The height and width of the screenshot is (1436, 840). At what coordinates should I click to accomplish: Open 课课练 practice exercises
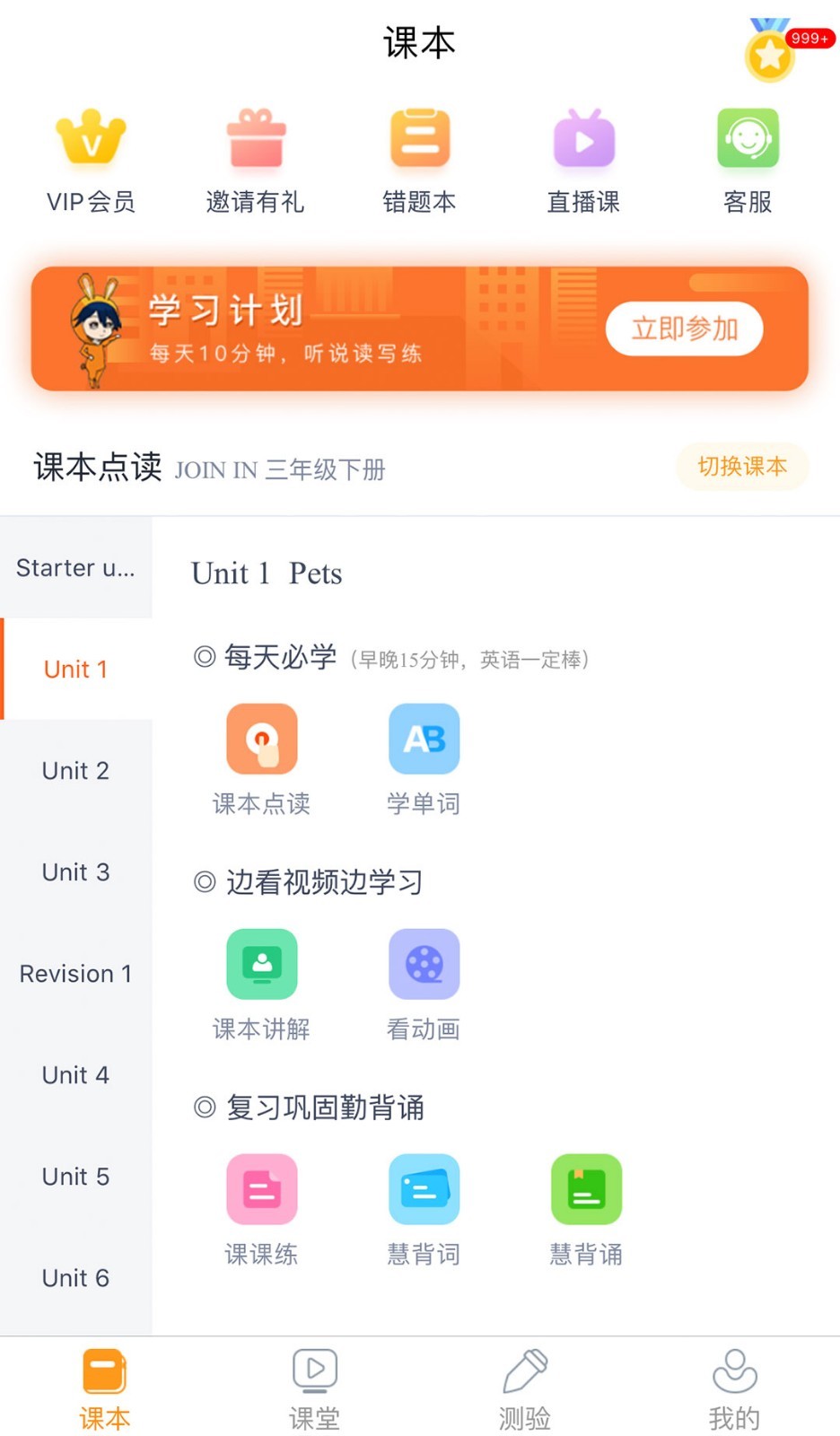coord(261,1209)
